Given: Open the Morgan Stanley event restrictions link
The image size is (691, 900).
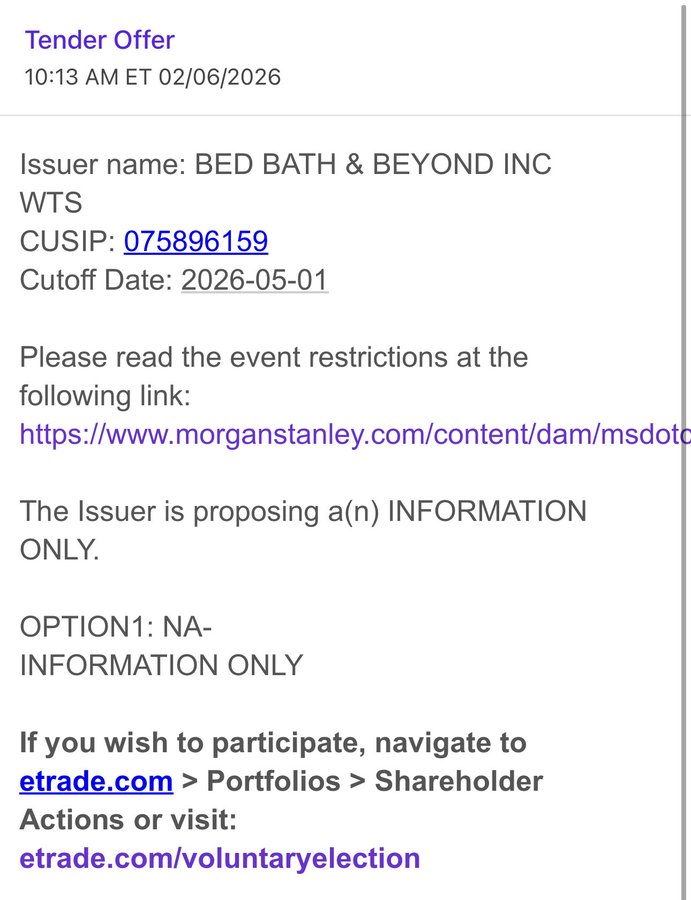Looking at the screenshot, I should point(355,434).
